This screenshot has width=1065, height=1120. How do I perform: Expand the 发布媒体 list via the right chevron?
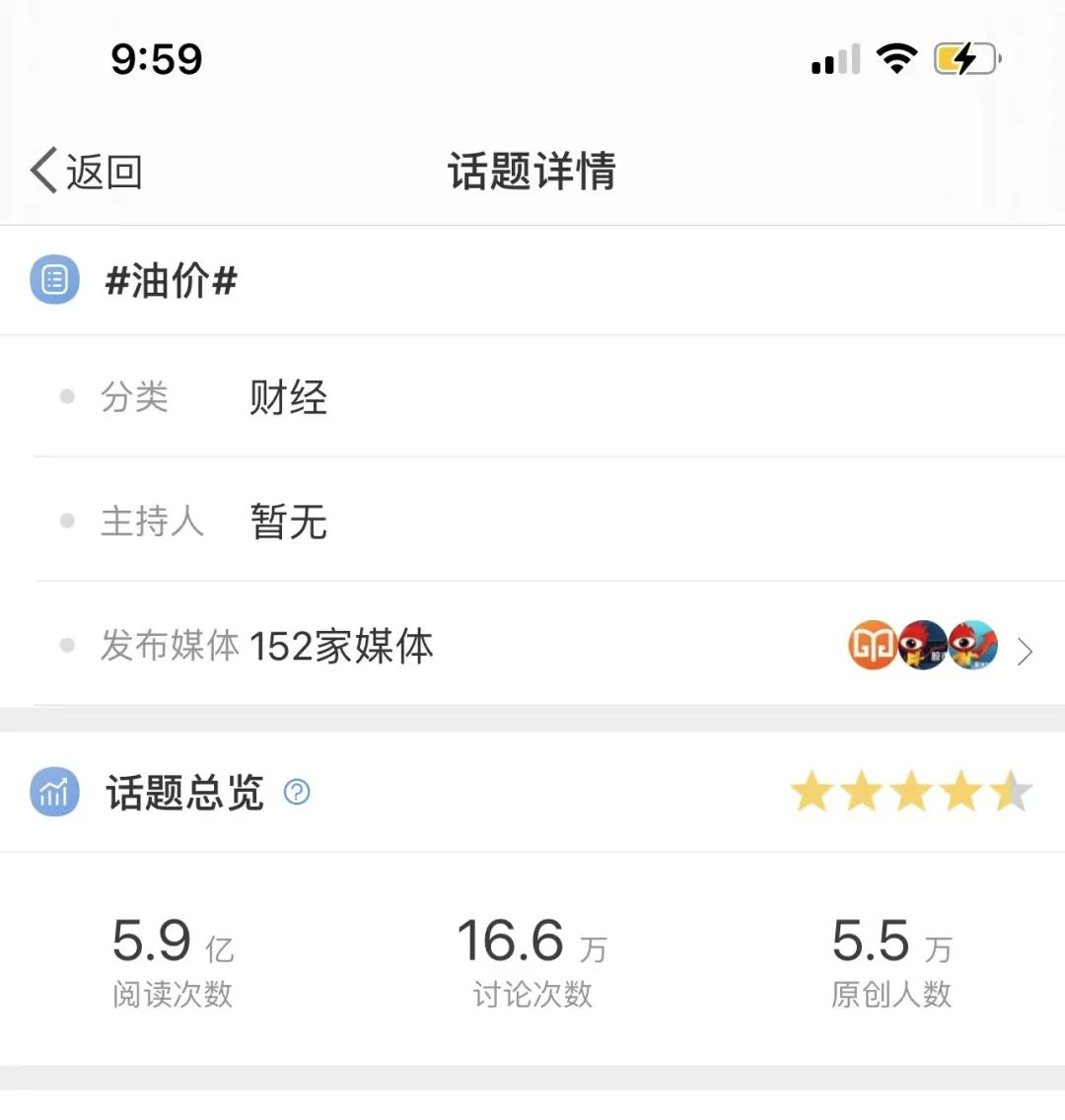1026,651
